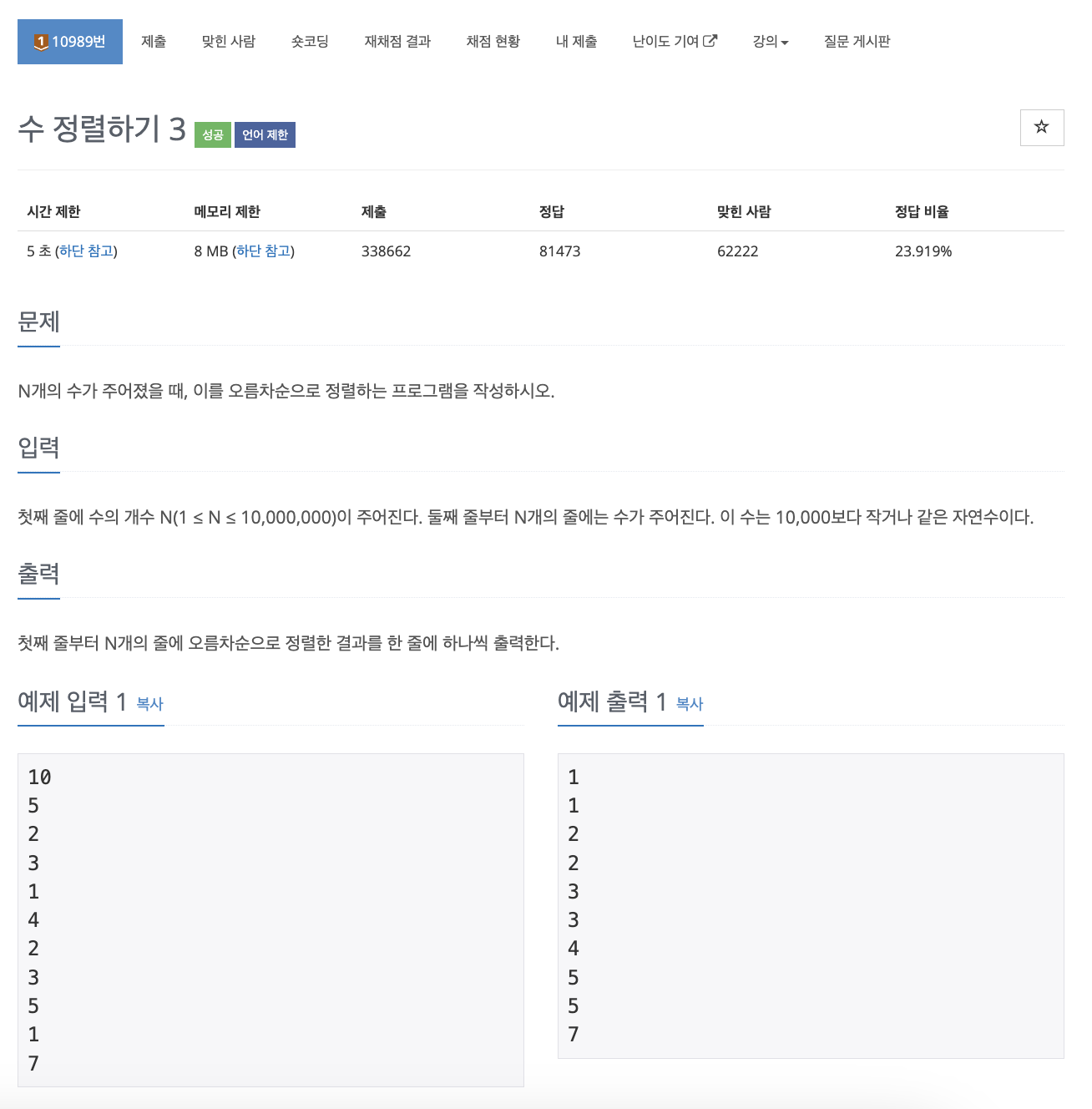
Task: Tap the 언어 제한 badge
Action: point(265,135)
